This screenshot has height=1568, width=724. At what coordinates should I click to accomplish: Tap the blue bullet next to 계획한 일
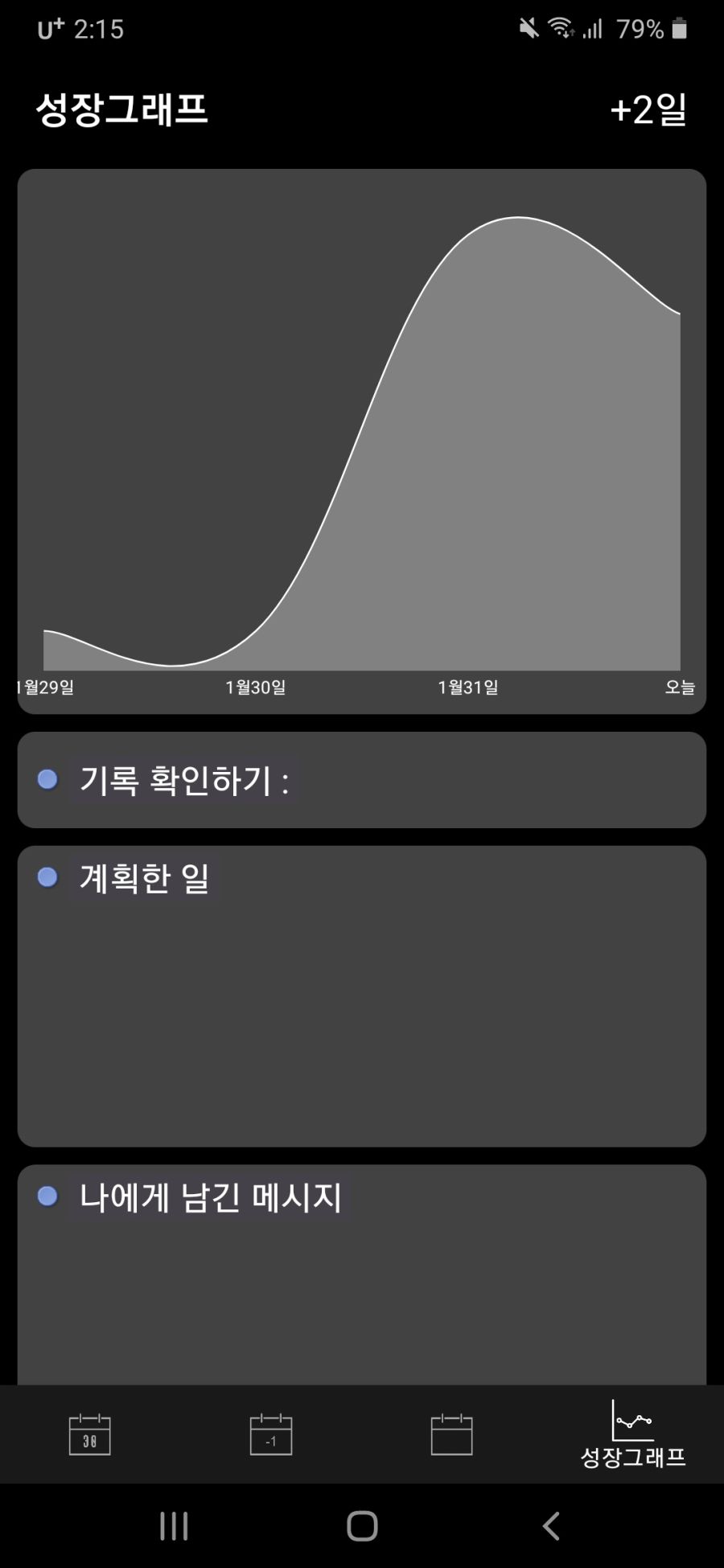[48, 876]
